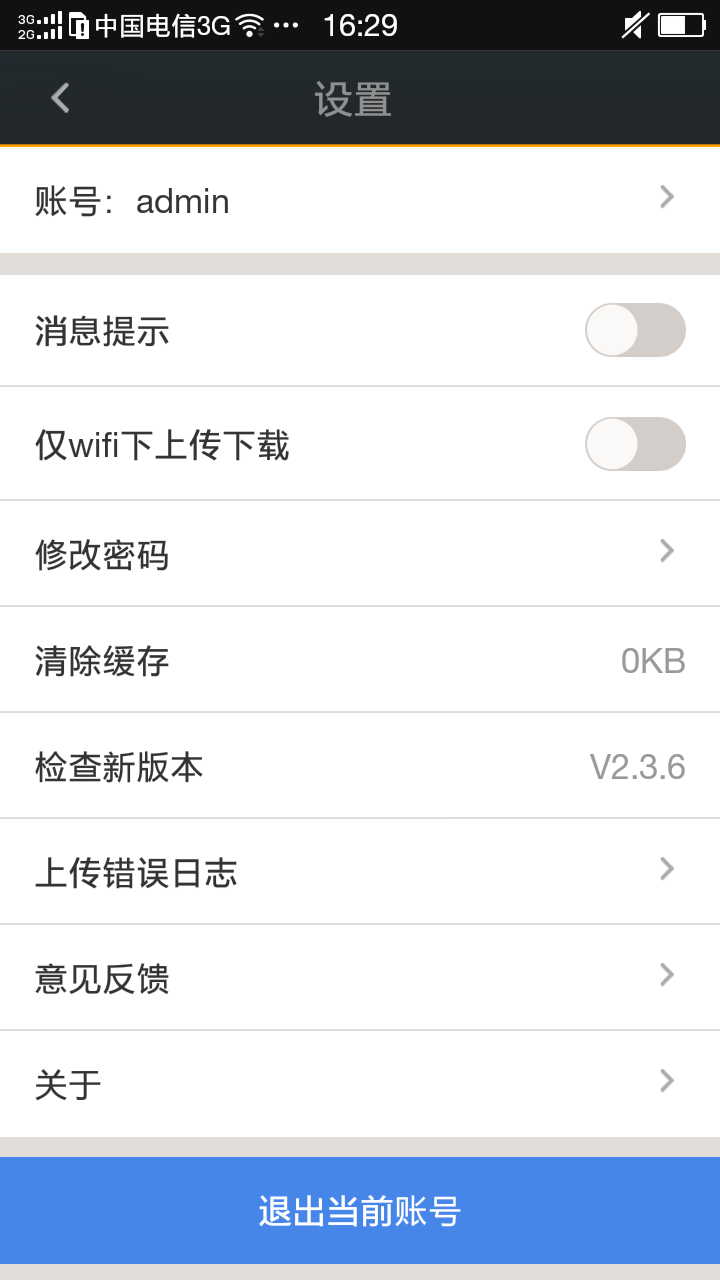720x1280 pixels.
Task: Tap 检查新版本 to check for updates
Action: click(x=360, y=765)
